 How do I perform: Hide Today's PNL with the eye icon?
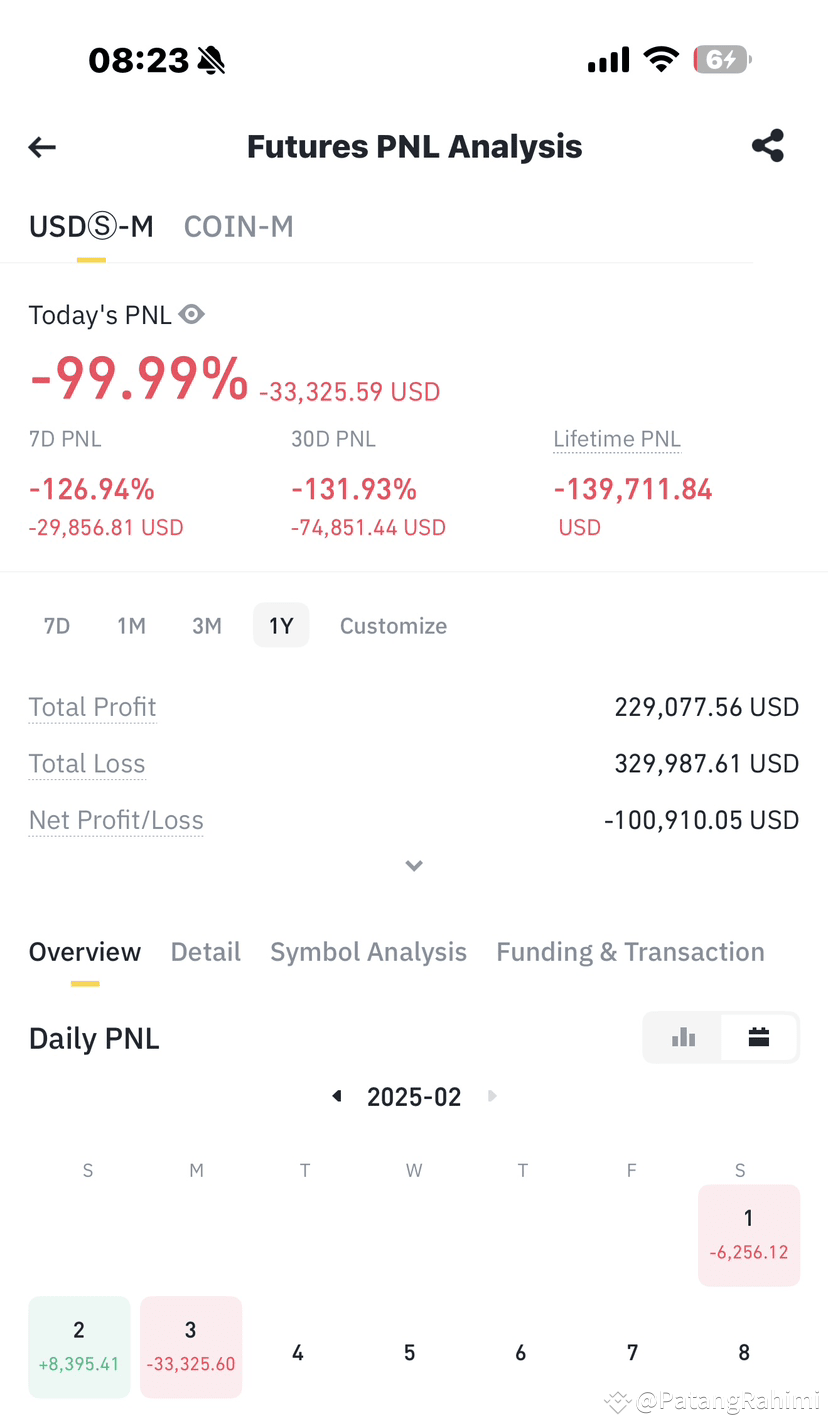192,315
